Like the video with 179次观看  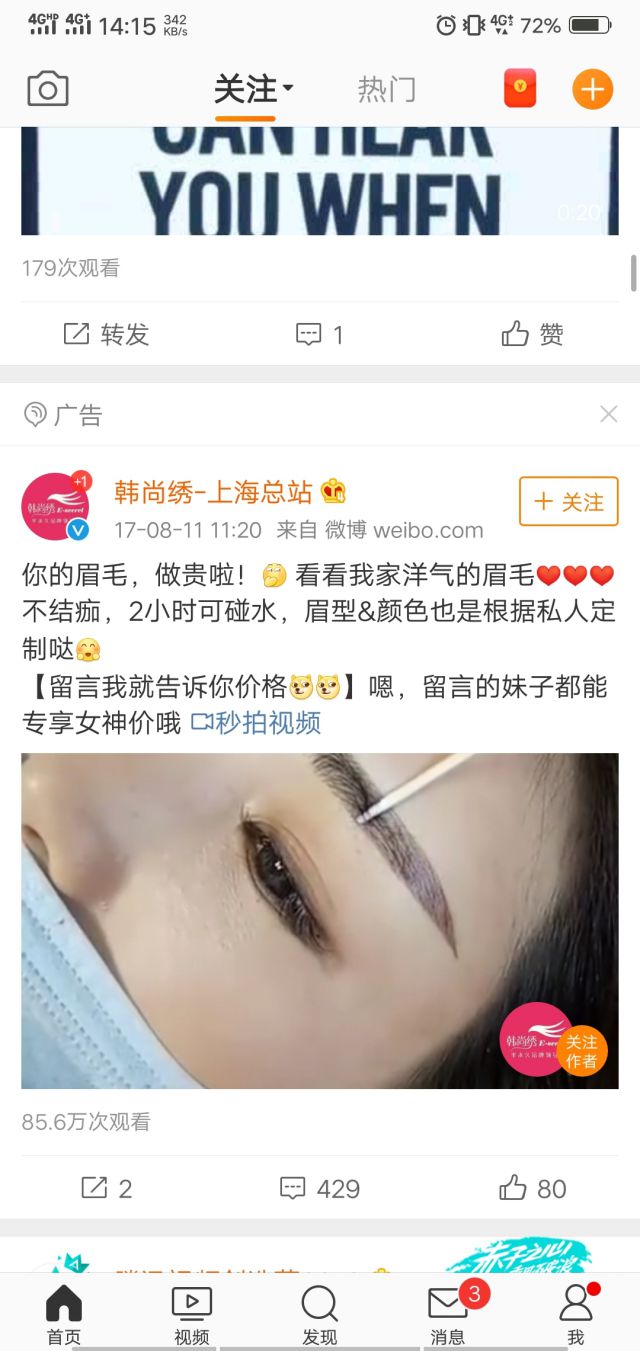click(x=533, y=334)
